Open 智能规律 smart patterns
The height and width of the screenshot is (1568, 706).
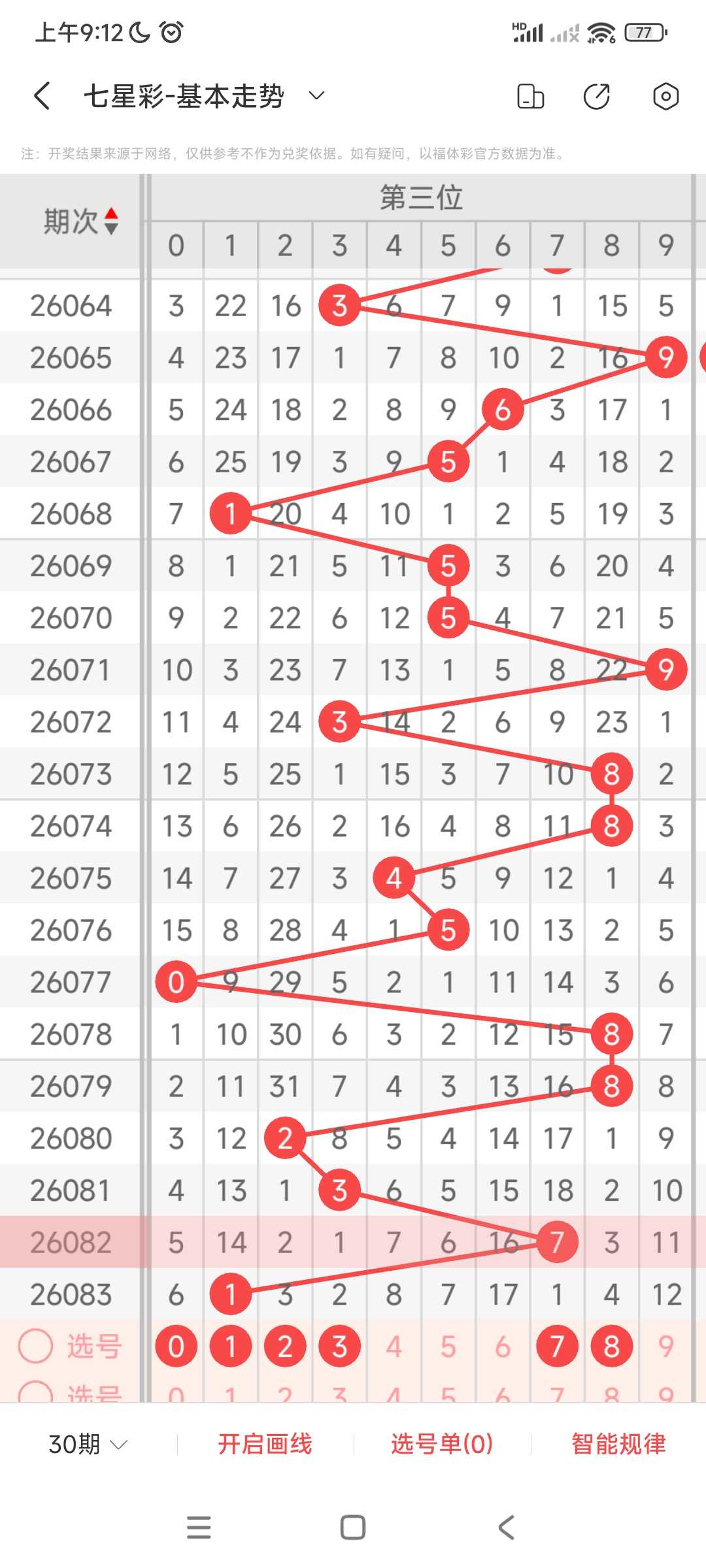(618, 1444)
